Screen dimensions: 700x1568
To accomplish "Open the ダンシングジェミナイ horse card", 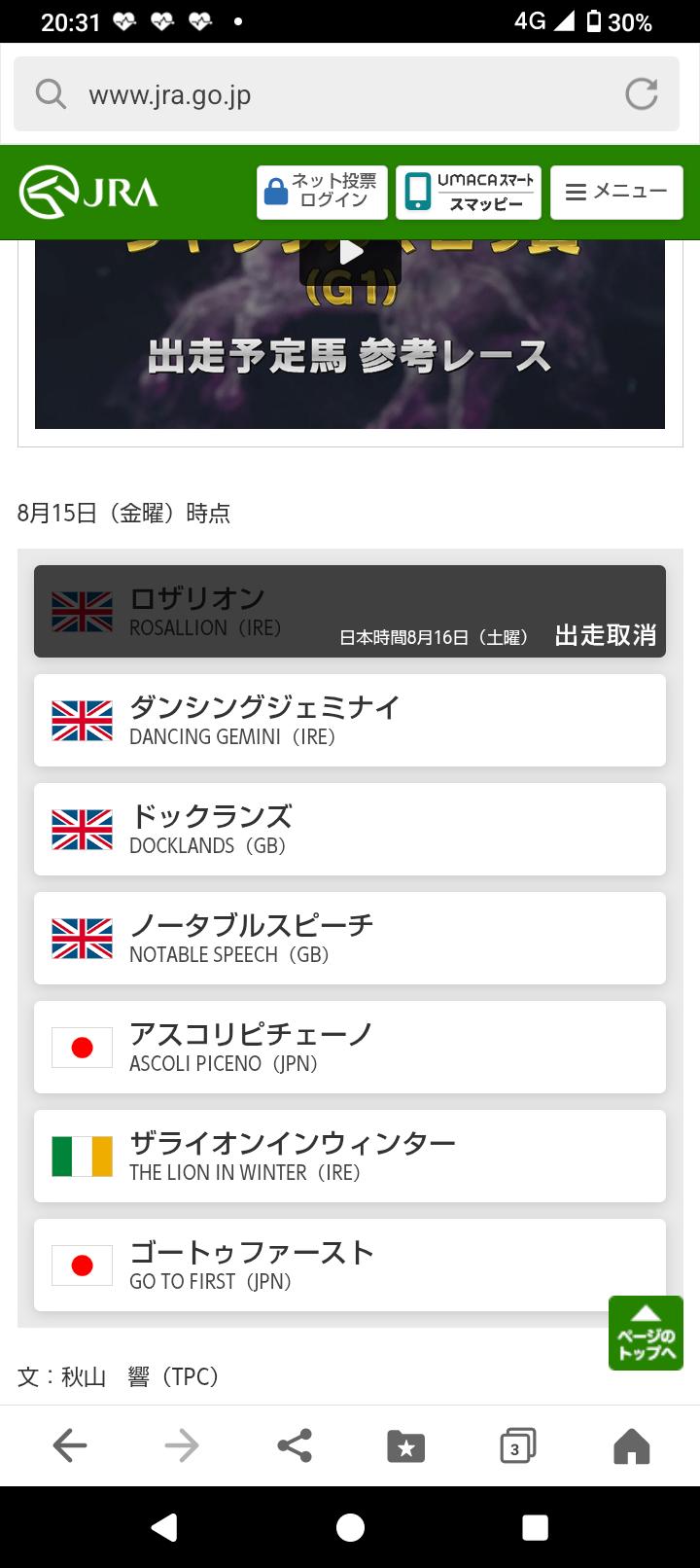I will tap(350, 721).
